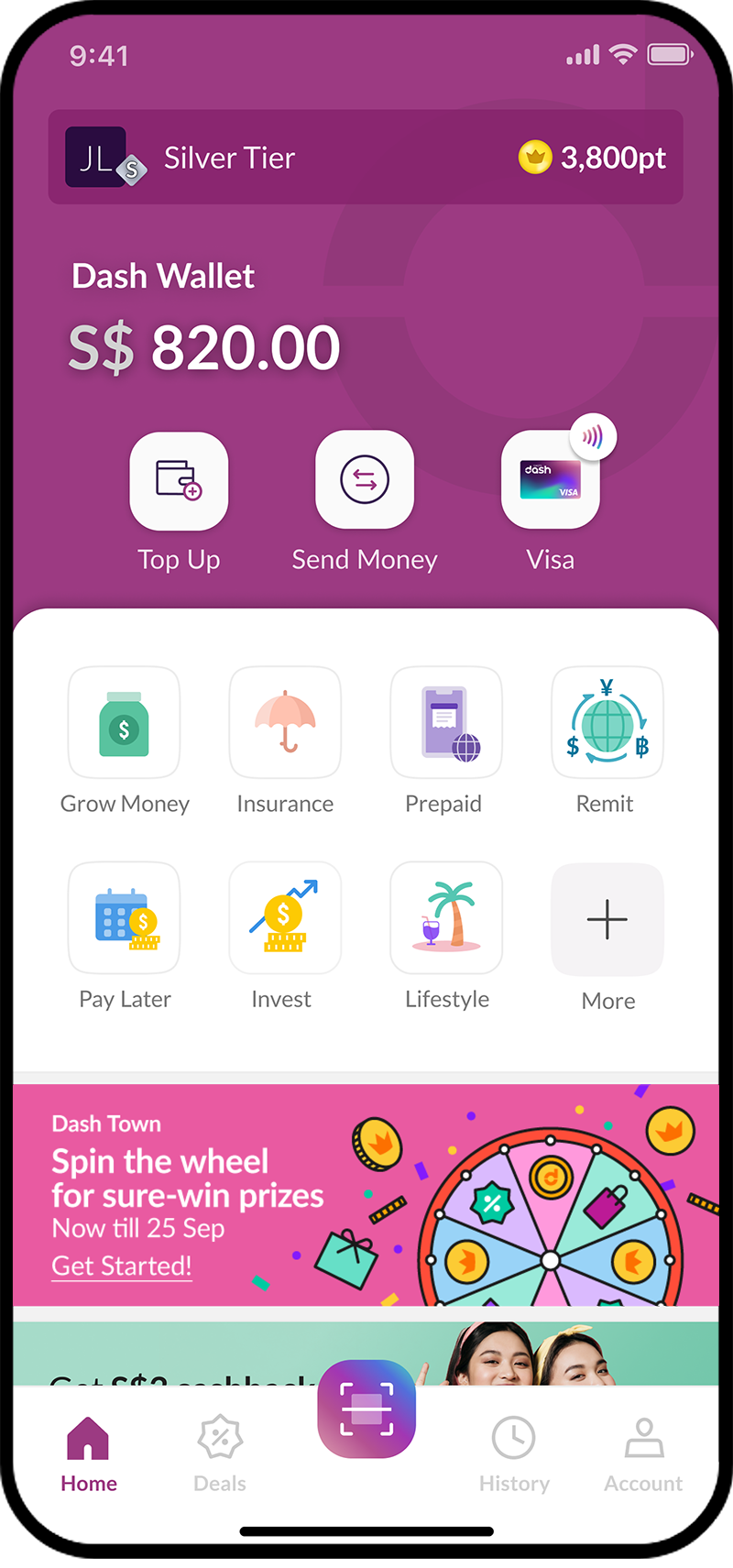Switch to the Deals tab
This screenshot has height=1568, width=733.
(220, 1454)
